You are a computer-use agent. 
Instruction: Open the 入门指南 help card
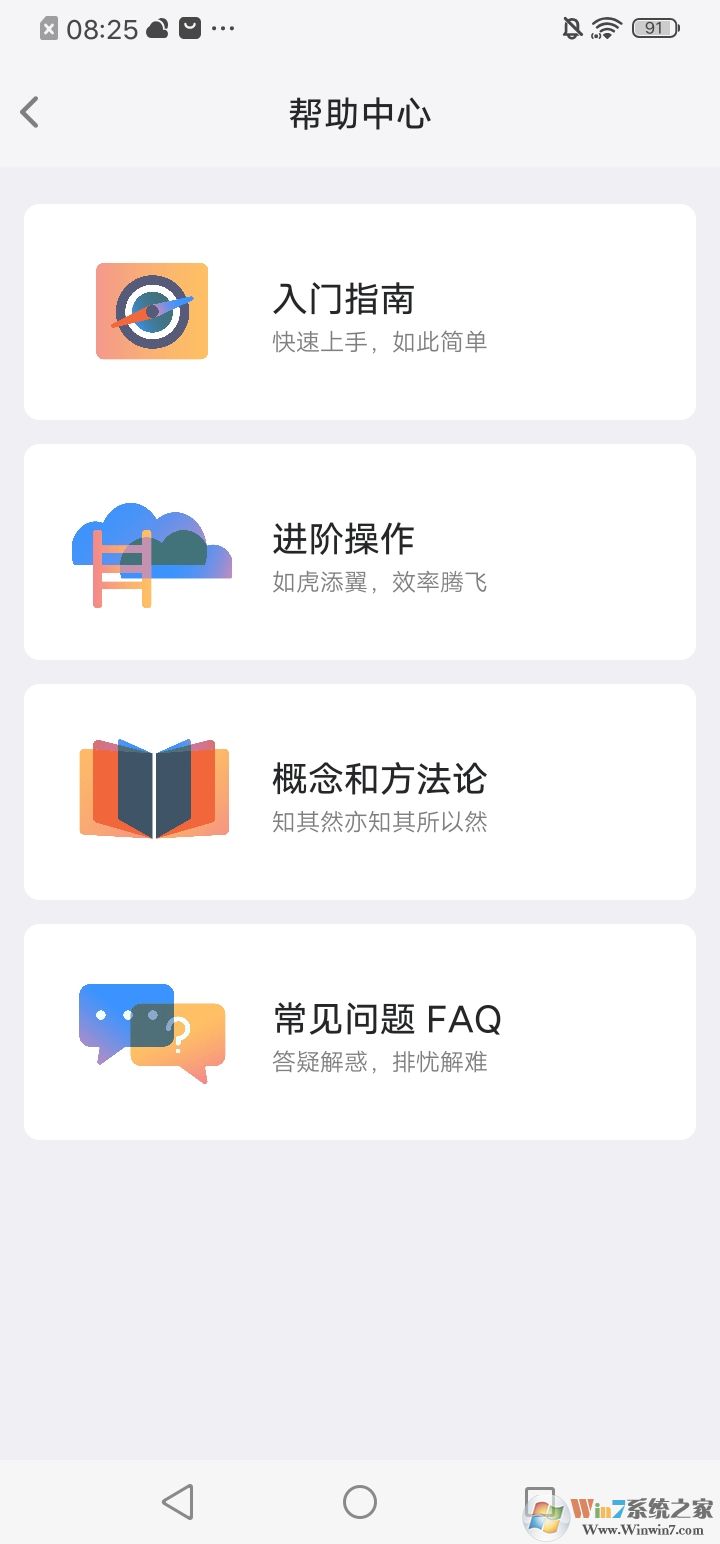[x=360, y=311]
